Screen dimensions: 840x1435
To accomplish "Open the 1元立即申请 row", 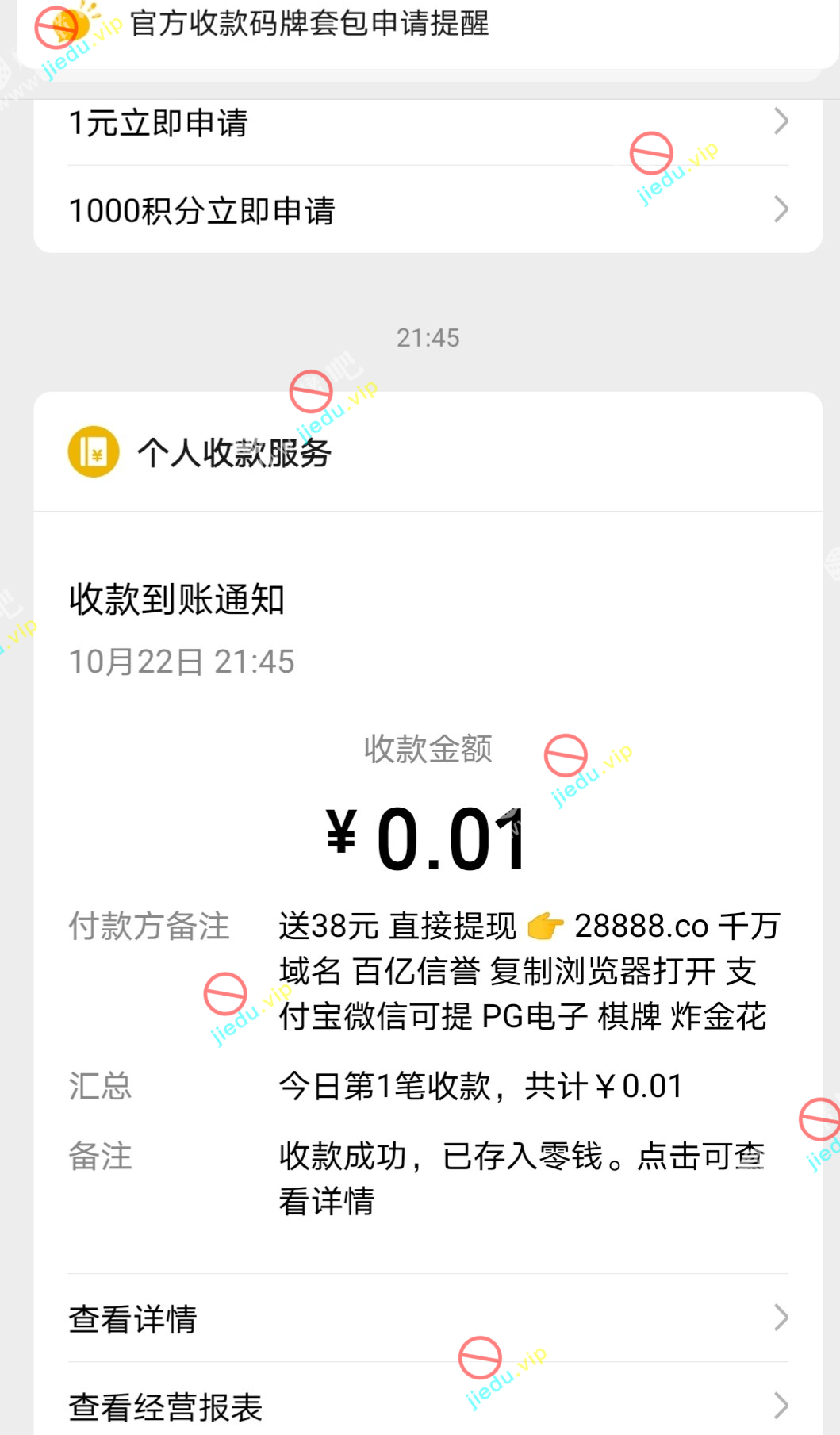I will point(427,123).
